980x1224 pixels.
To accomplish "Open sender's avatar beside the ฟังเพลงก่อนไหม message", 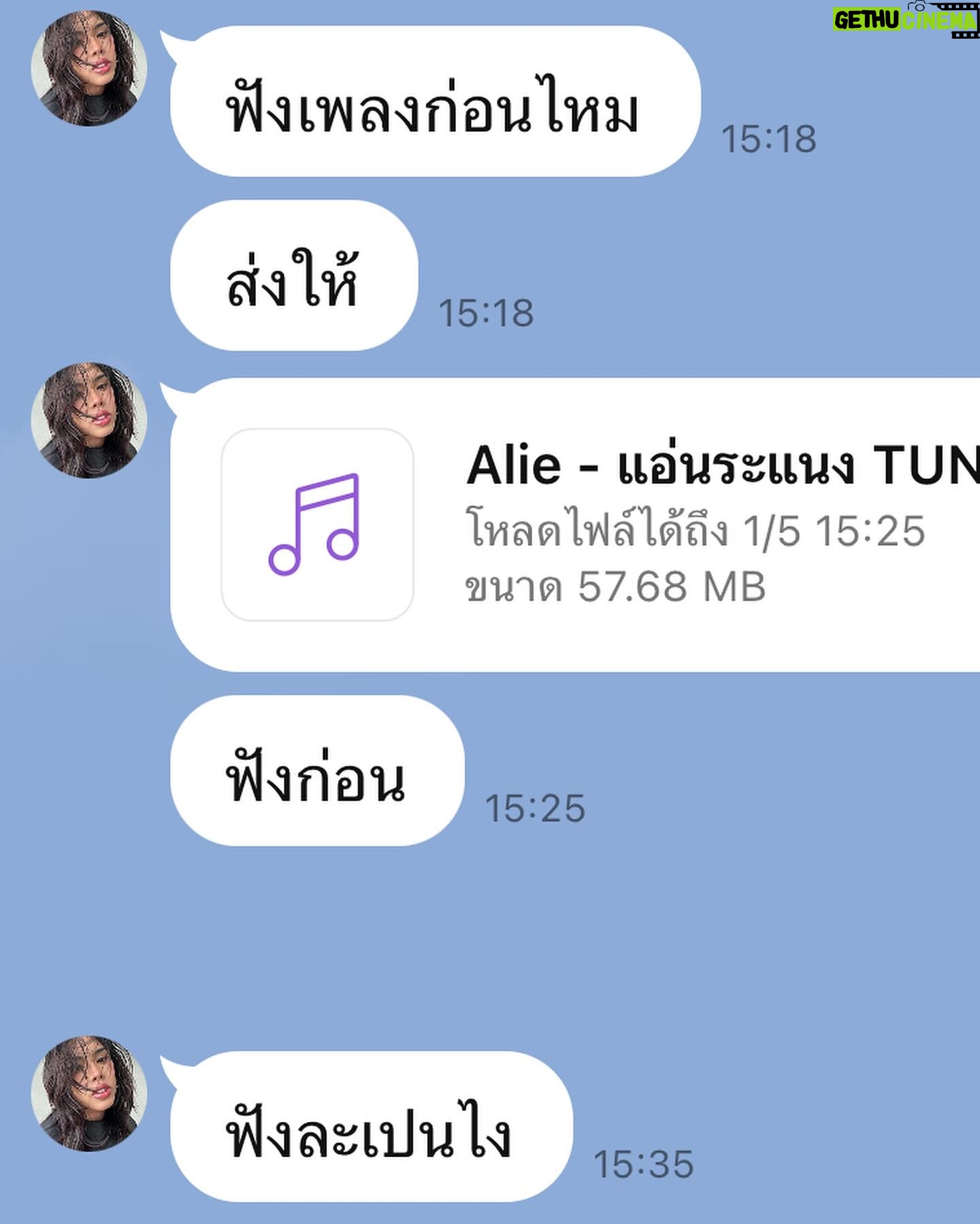I will pos(89,68).
